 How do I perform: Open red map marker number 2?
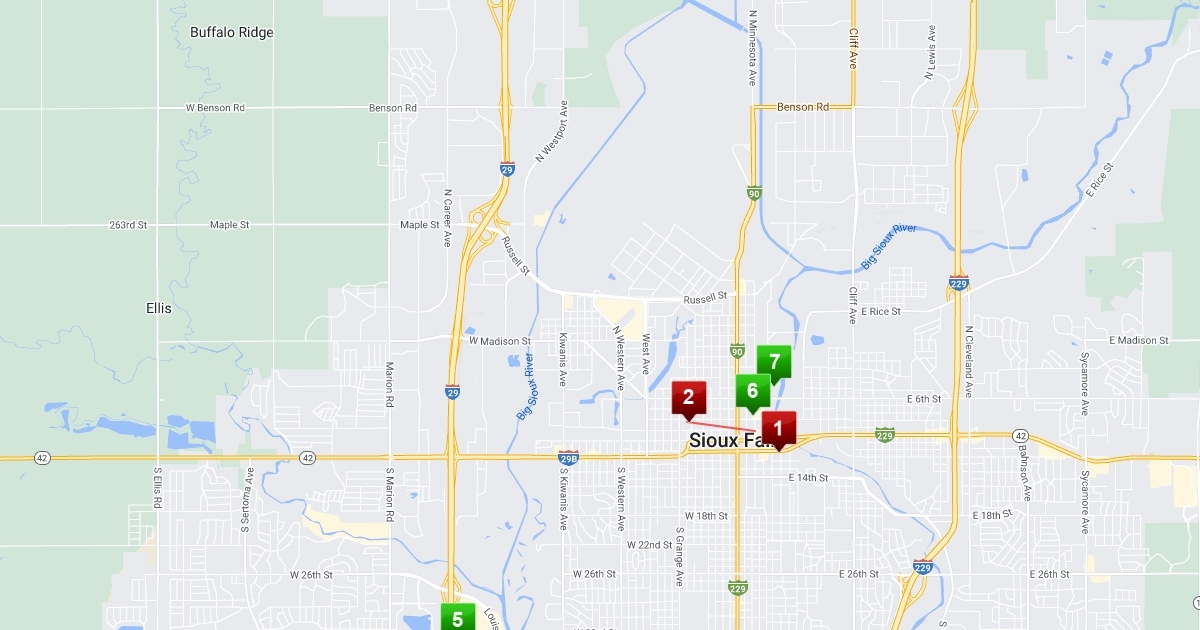(689, 397)
